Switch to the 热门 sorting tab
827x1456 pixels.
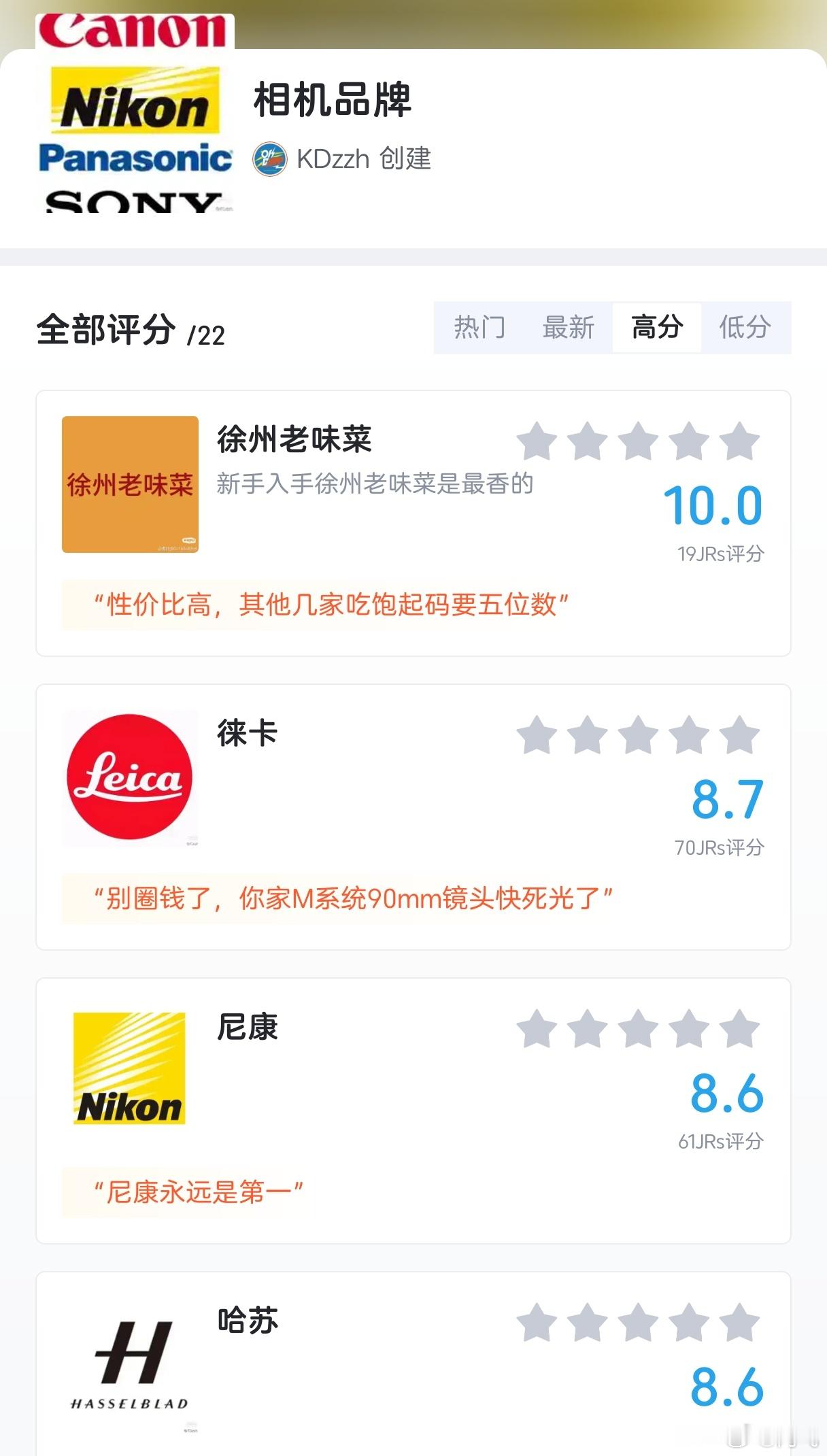[479, 327]
